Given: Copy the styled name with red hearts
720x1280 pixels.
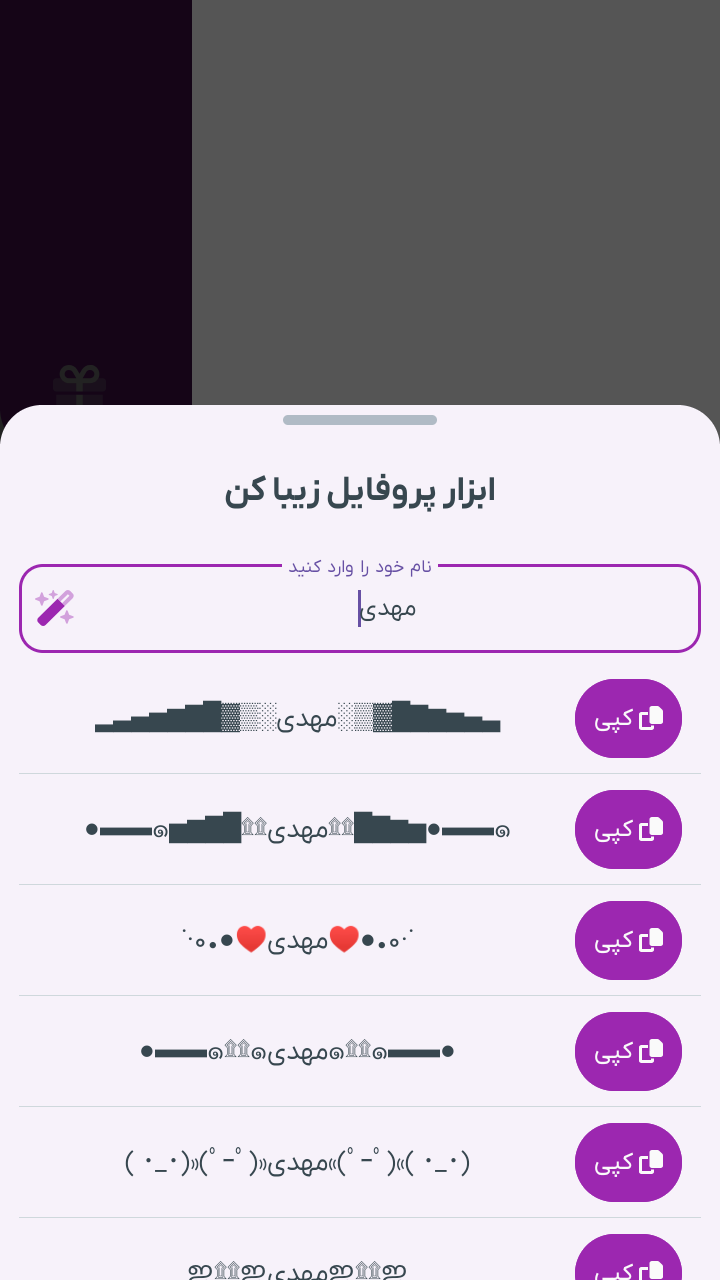Looking at the screenshot, I should pyautogui.click(x=628, y=940).
